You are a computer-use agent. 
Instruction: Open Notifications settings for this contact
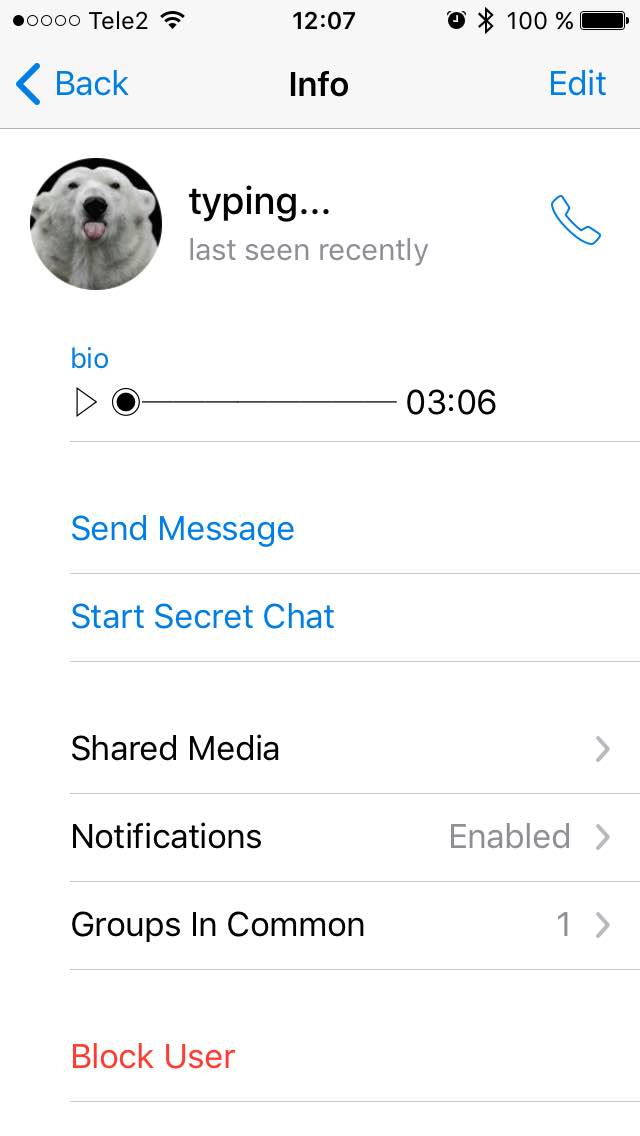[x=340, y=836]
